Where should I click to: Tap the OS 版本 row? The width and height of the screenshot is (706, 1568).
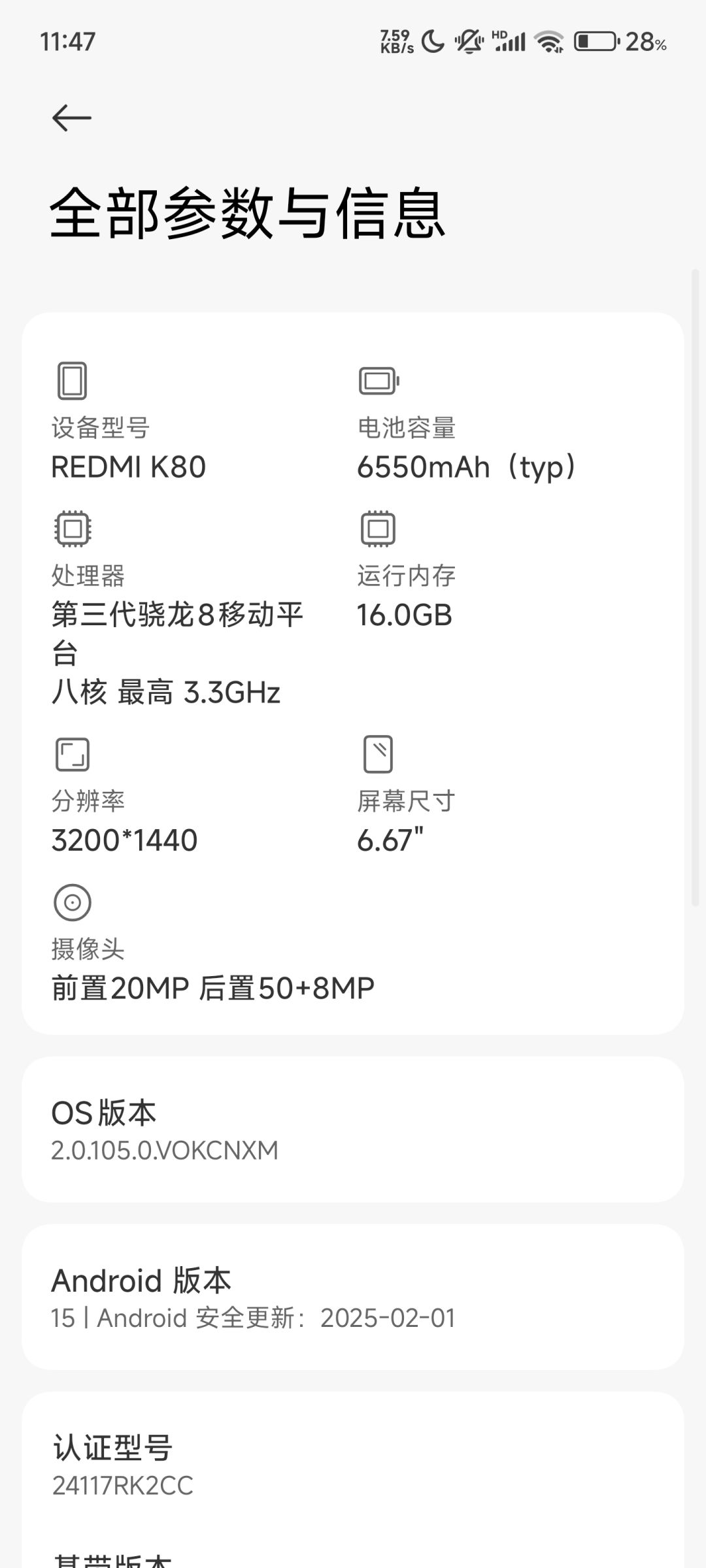click(353, 1130)
